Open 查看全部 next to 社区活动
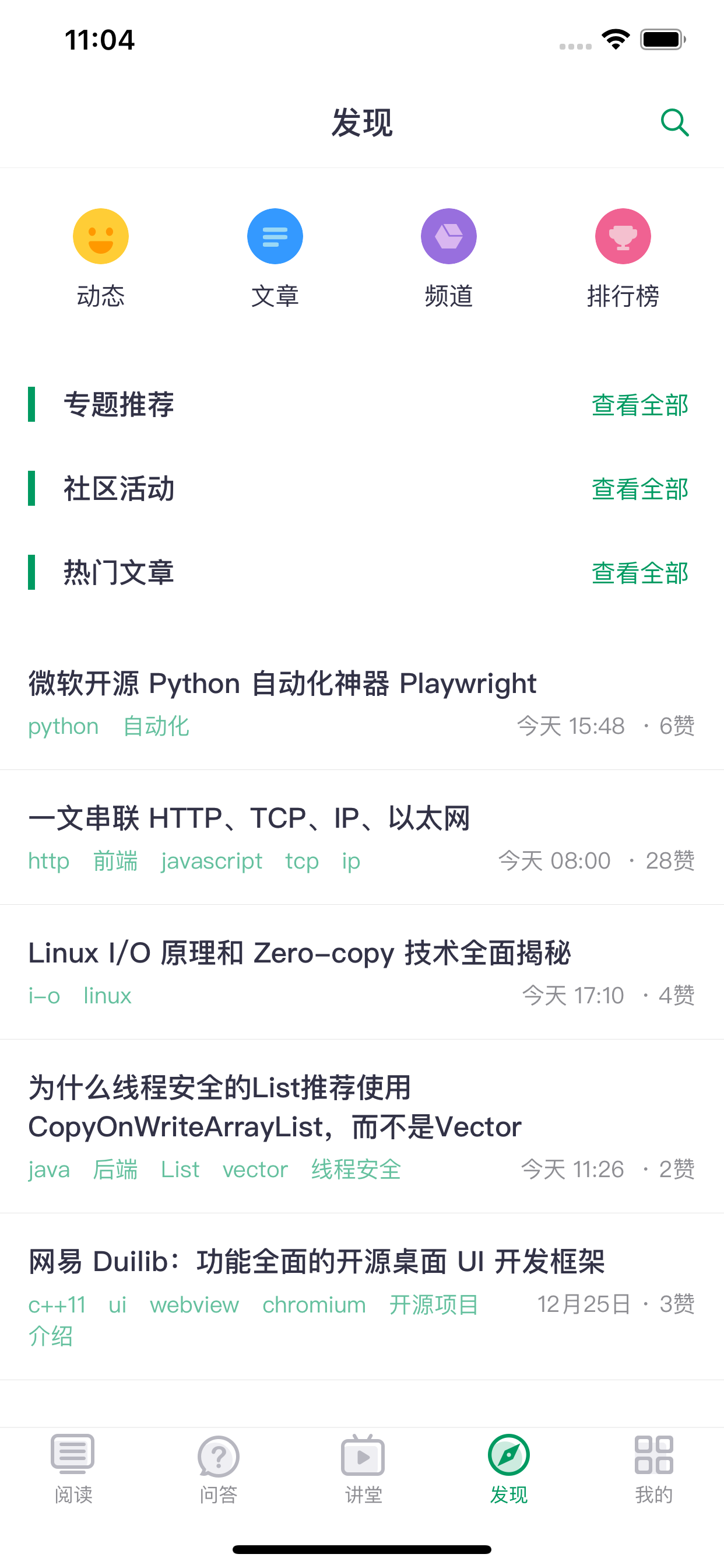 tap(640, 489)
